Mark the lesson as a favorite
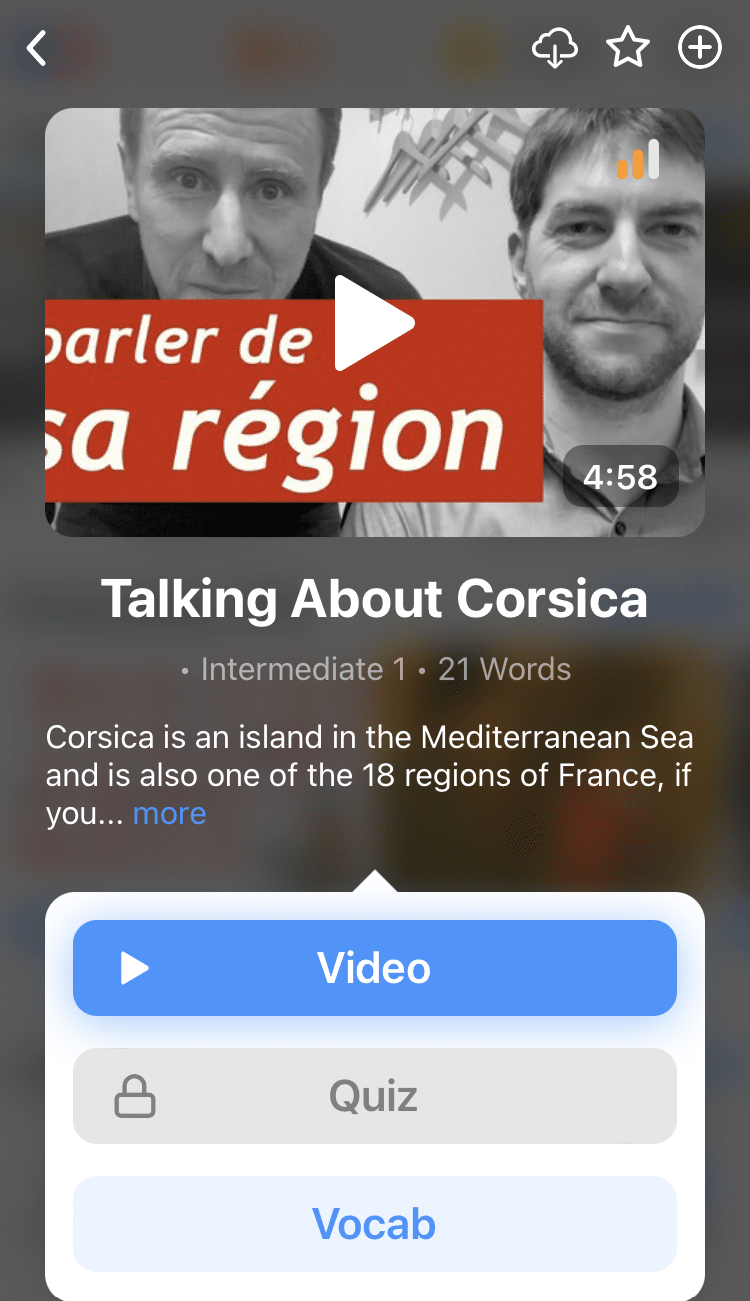 (628, 48)
